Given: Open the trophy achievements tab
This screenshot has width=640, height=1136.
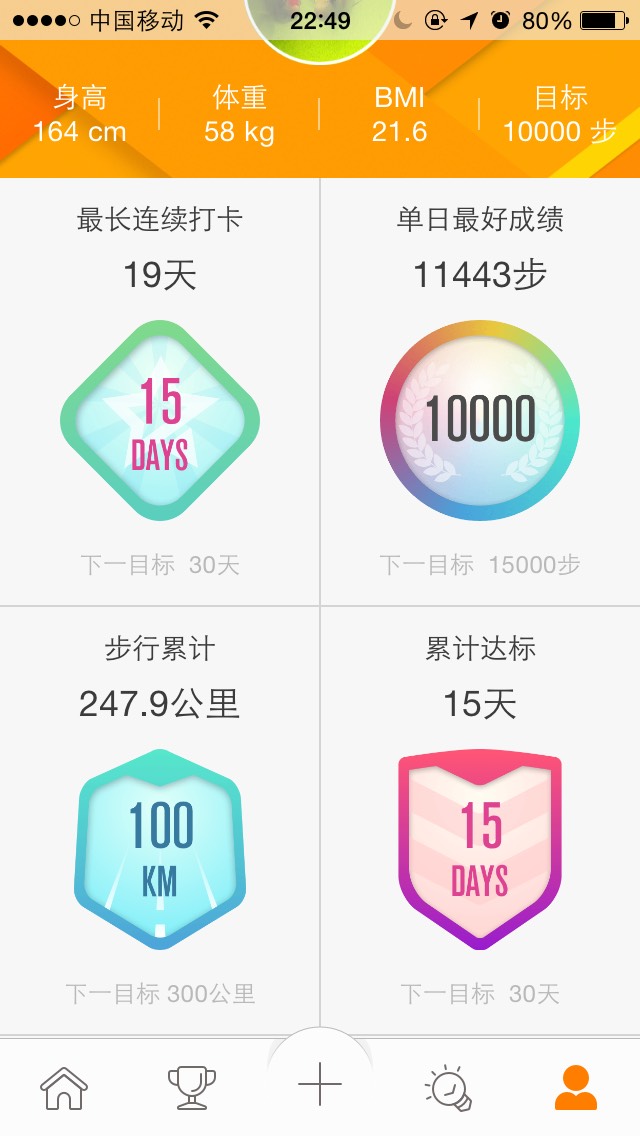Looking at the screenshot, I should tap(191, 1088).
